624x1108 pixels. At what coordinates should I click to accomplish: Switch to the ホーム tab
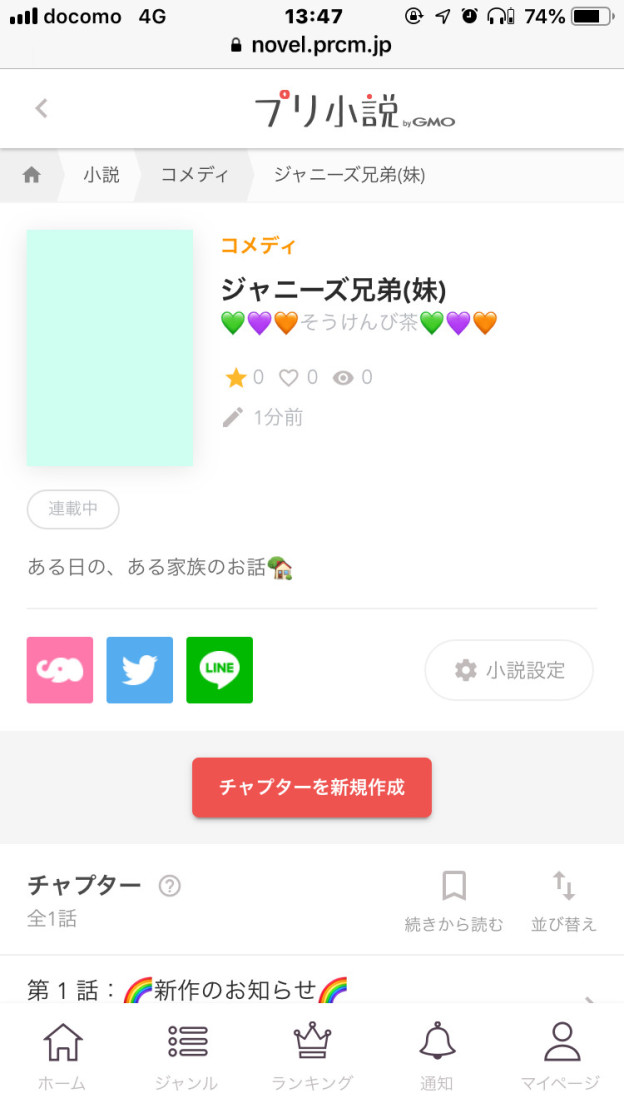pyautogui.click(x=62, y=1056)
